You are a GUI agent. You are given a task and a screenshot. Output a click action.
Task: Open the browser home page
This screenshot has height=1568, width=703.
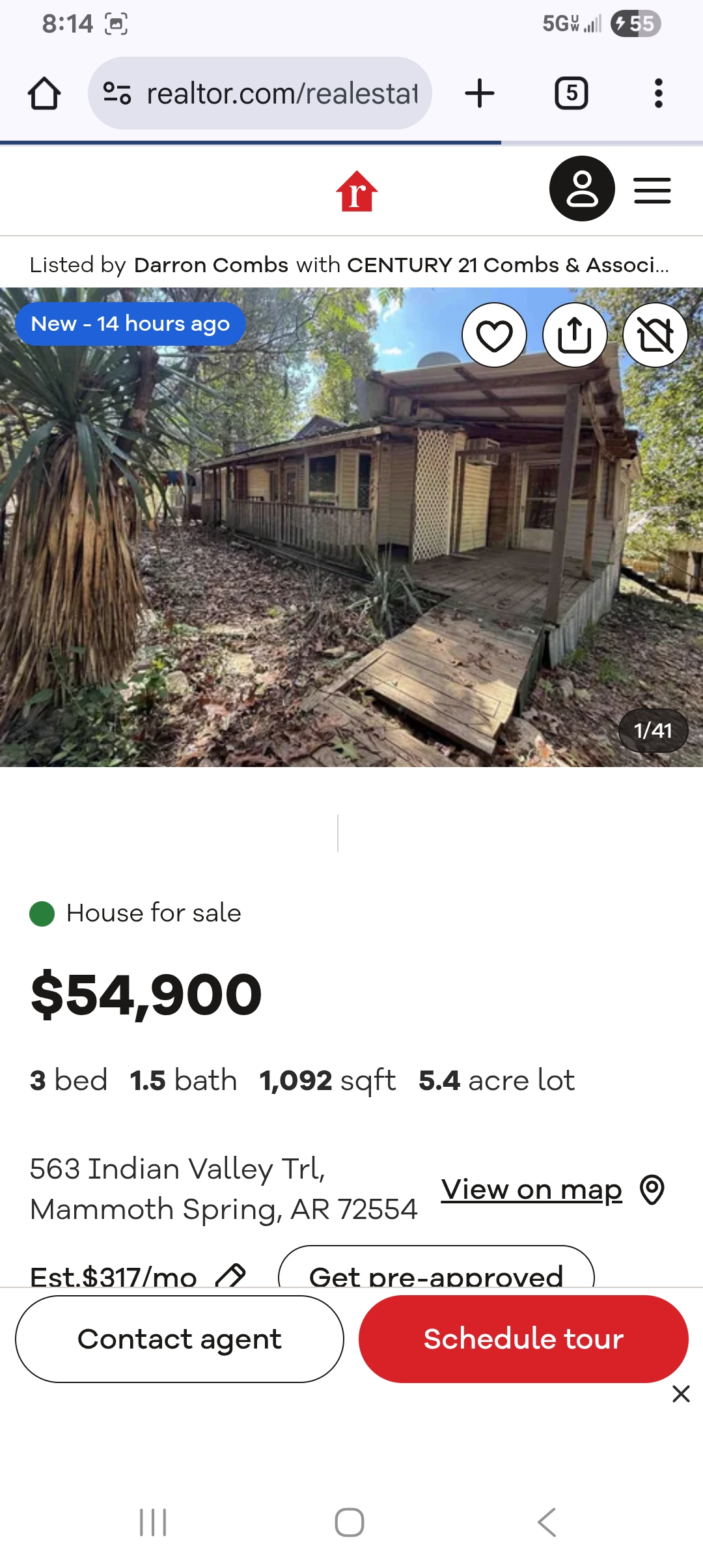[x=44, y=94]
